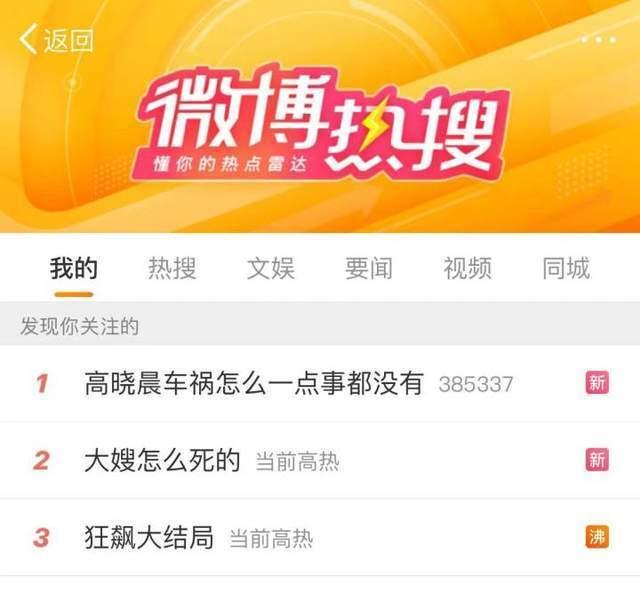Open the trending topic 大嫂怎么死的
The height and width of the screenshot is (593, 640).
click(x=163, y=460)
